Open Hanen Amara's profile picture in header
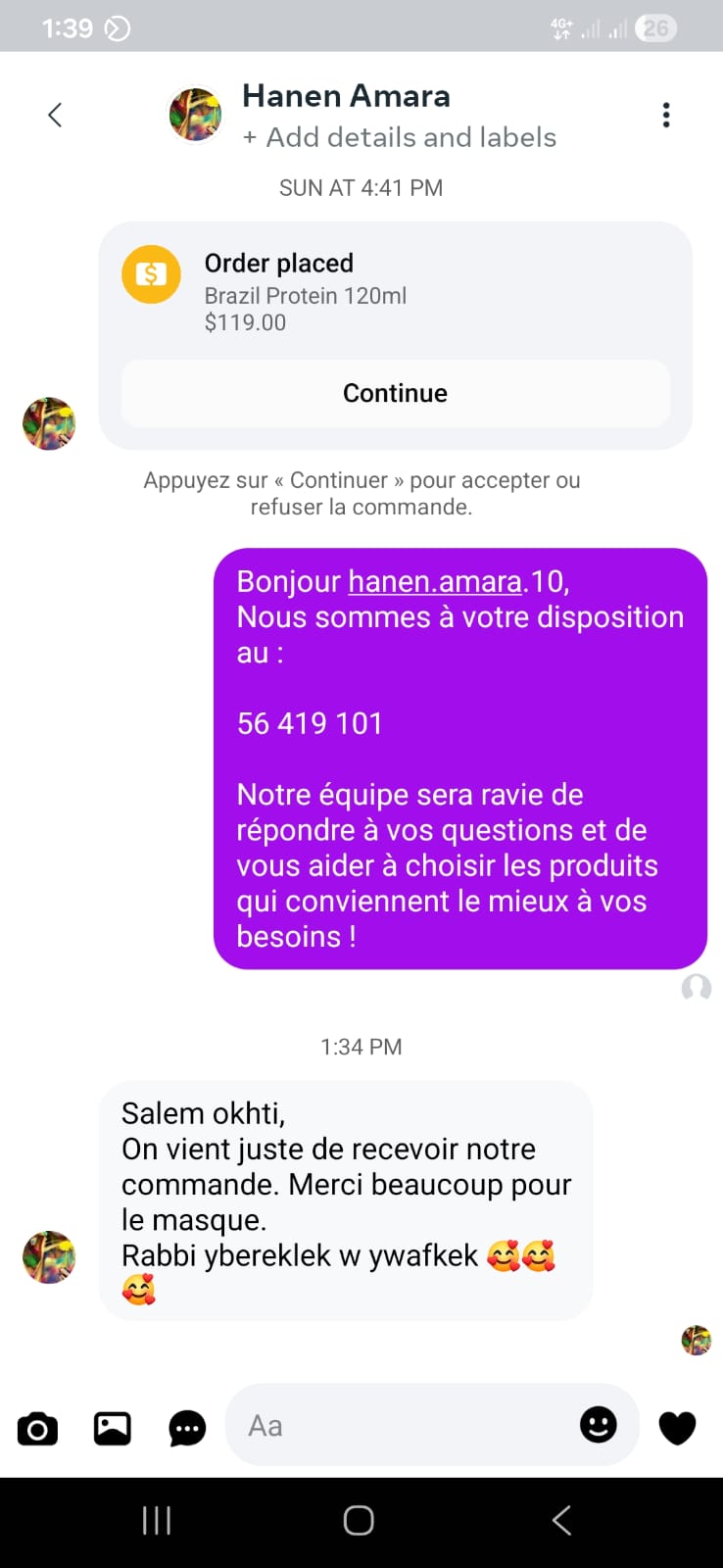 [195, 115]
